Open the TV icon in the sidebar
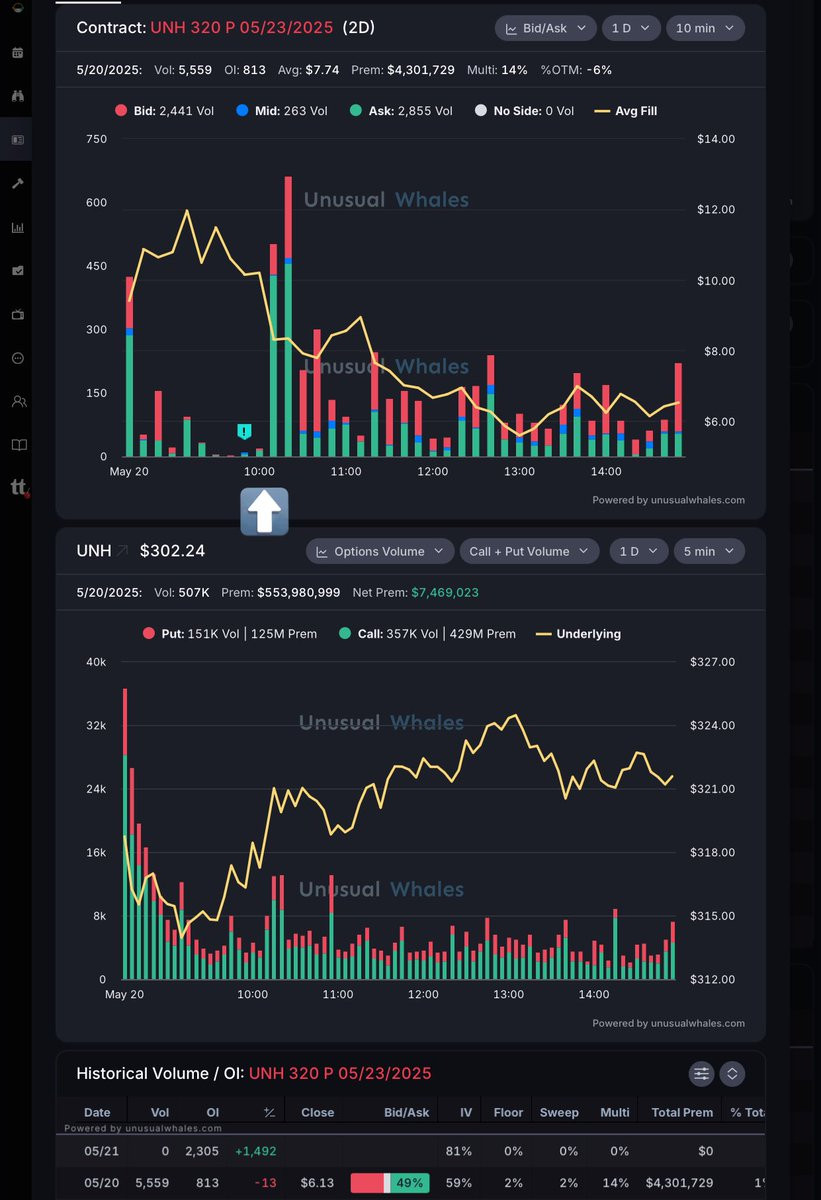The width and height of the screenshot is (821, 1200). point(17,314)
